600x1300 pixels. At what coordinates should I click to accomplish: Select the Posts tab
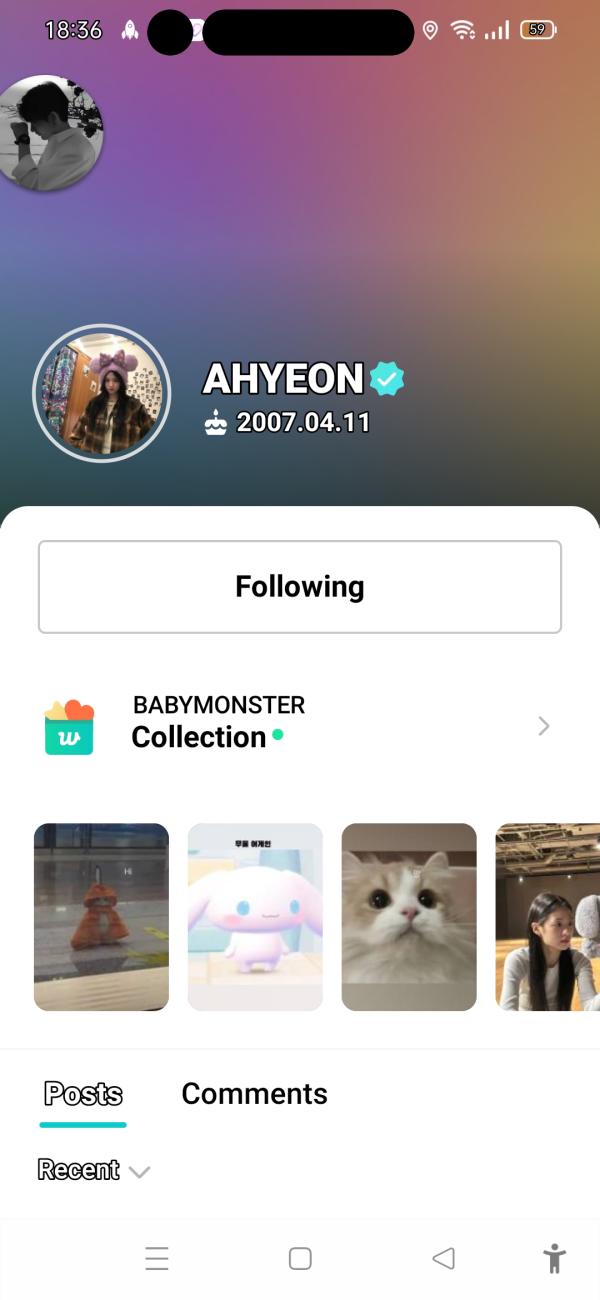click(x=83, y=1094)
